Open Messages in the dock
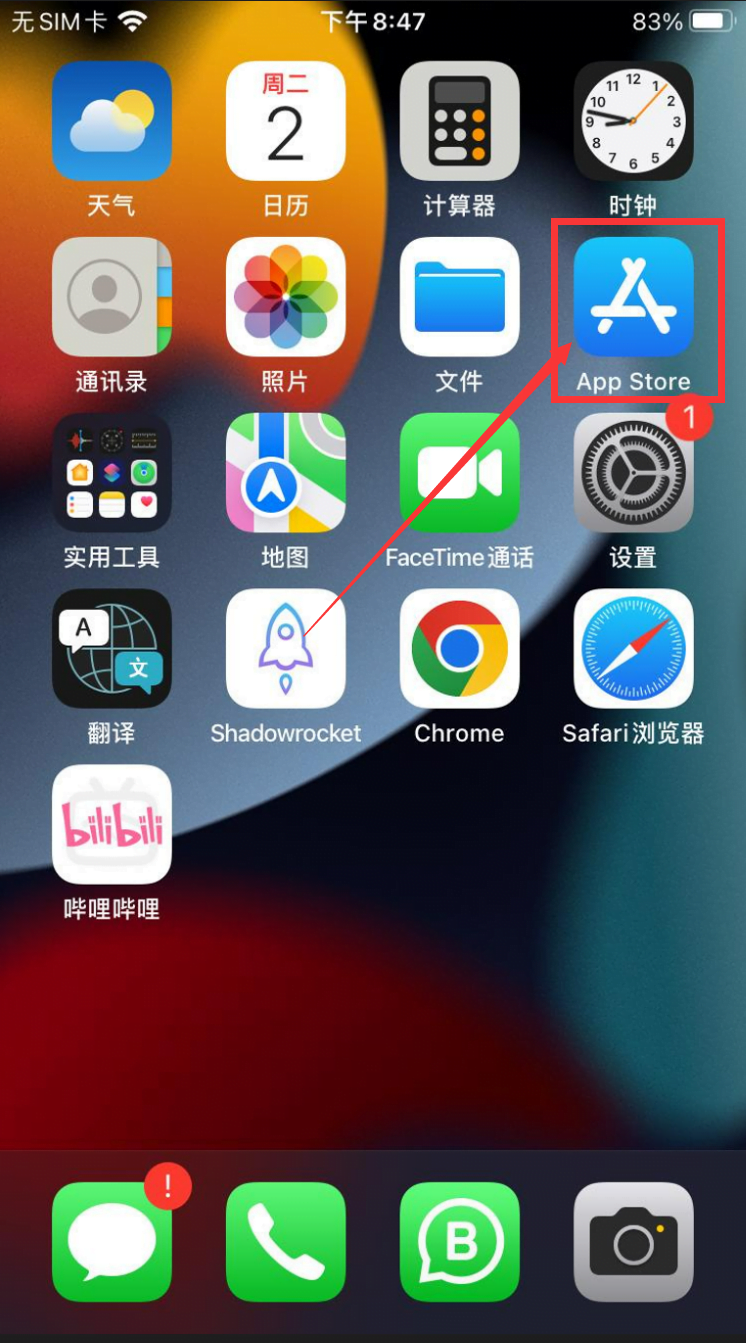746x1343 pixels. click(x=111, y=1242)
